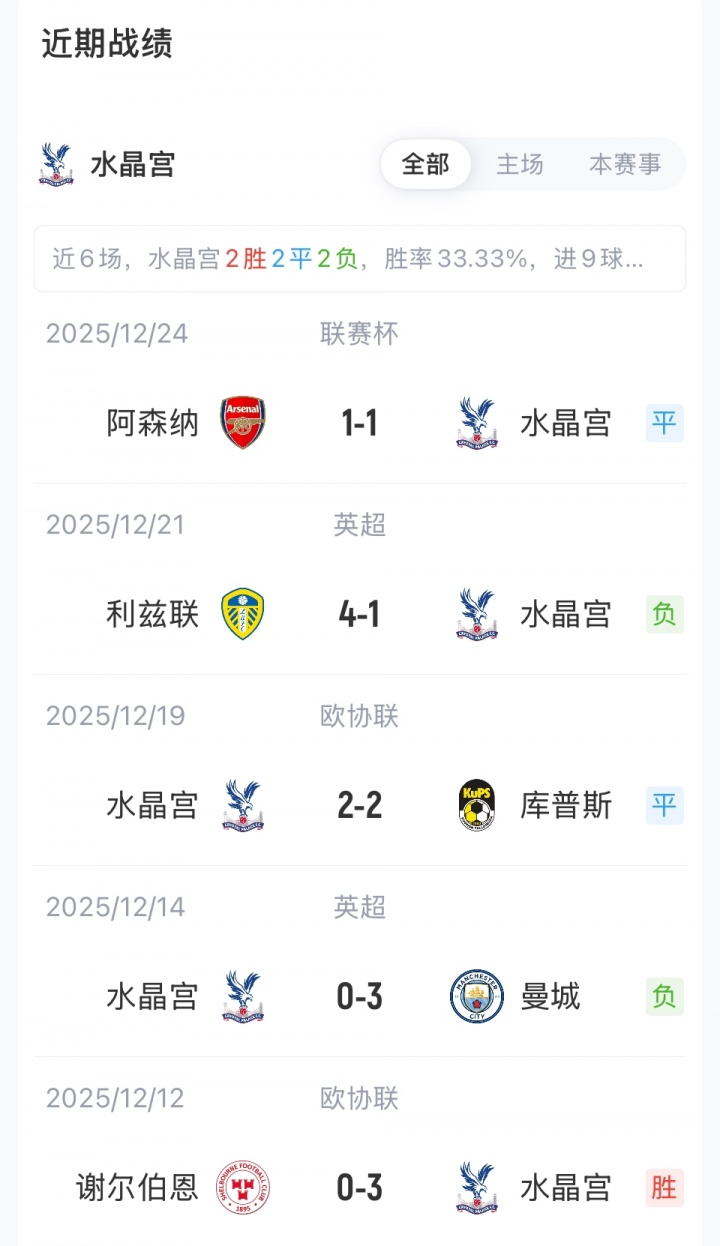Select the 主场 filter tab

point(520,164)
